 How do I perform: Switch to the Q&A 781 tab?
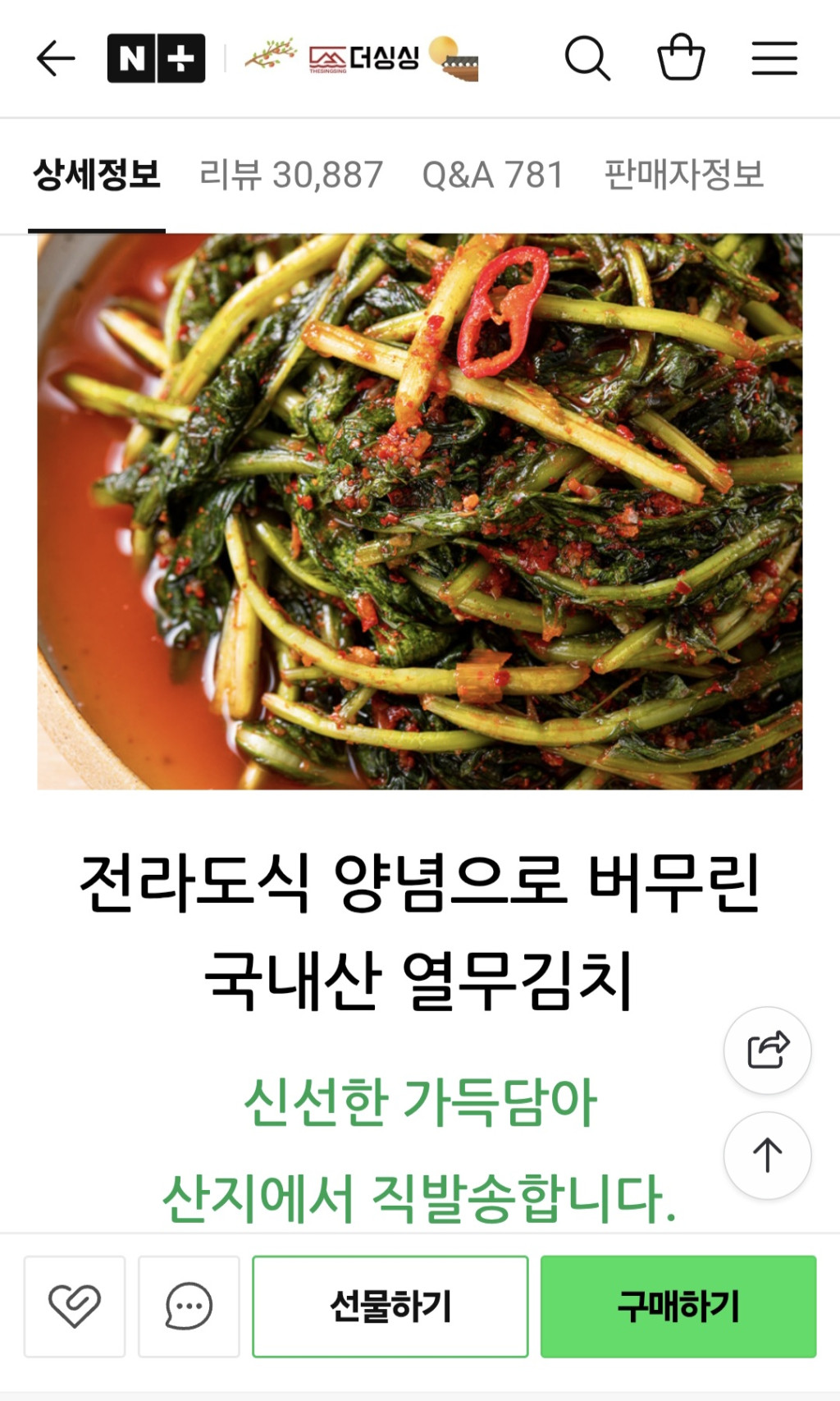[492, 175]
